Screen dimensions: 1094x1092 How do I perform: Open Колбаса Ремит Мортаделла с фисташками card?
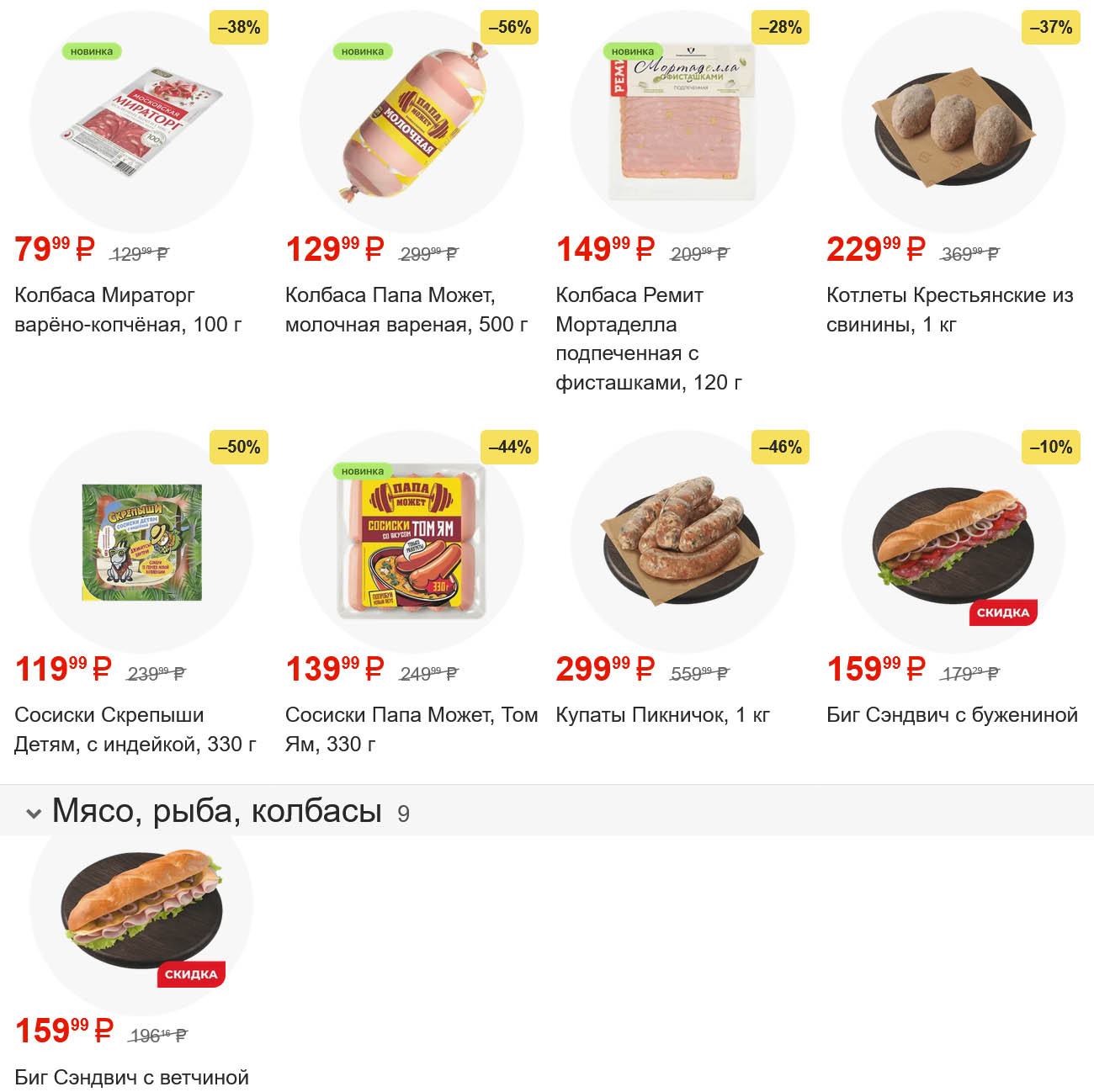[682, 122]
